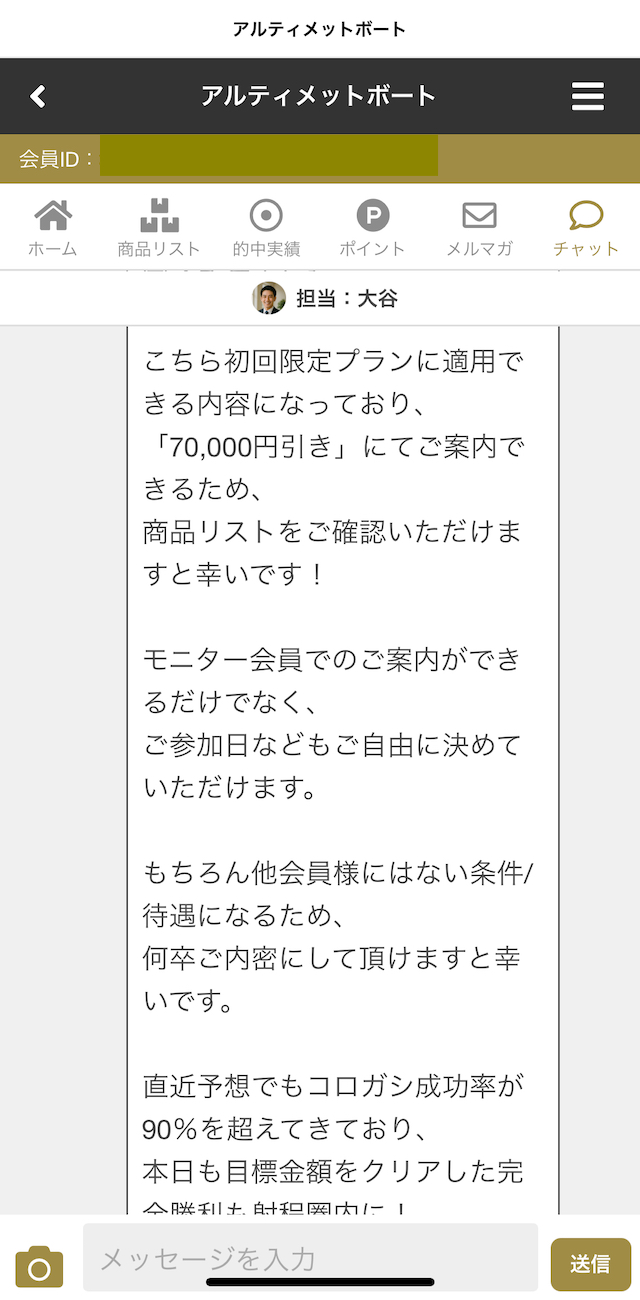Focus the メッセージを入力 text field
This screenshot has width=640, height=1300.
tap(310, 1258)
